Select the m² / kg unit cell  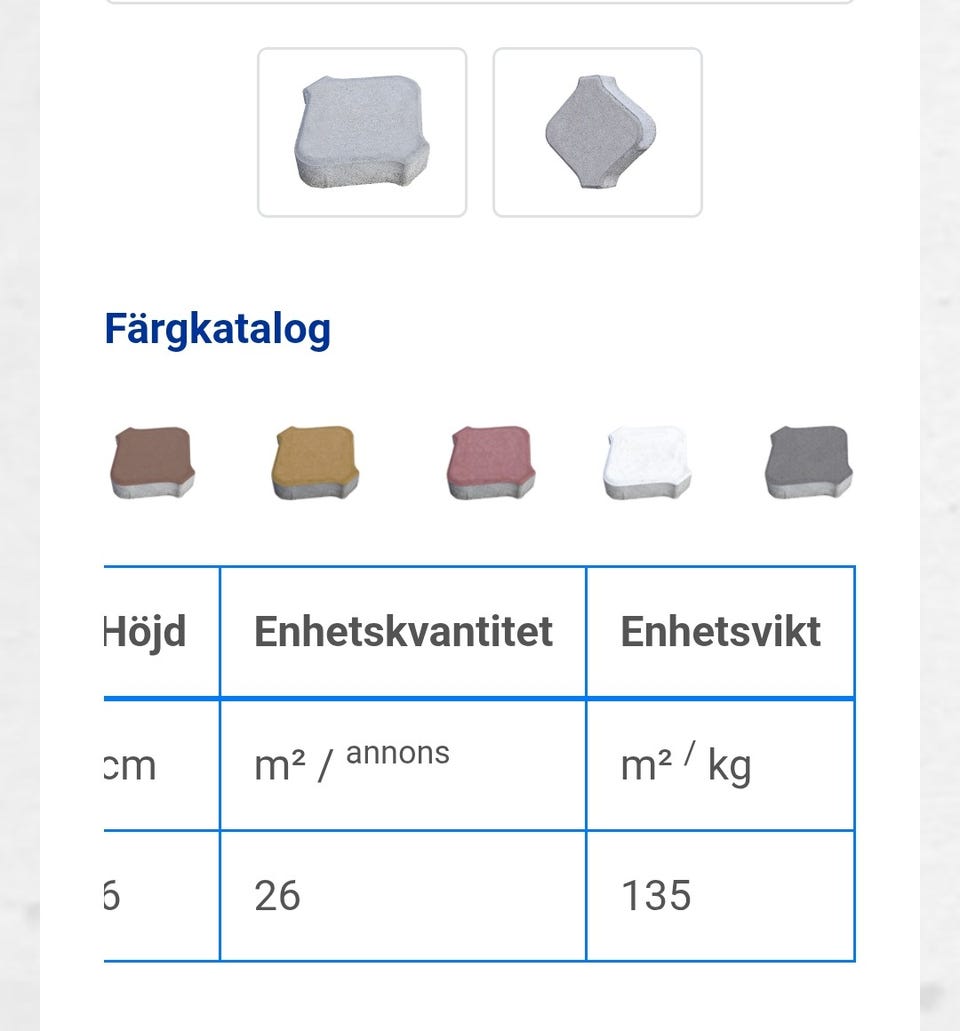[x=685, y=763]
